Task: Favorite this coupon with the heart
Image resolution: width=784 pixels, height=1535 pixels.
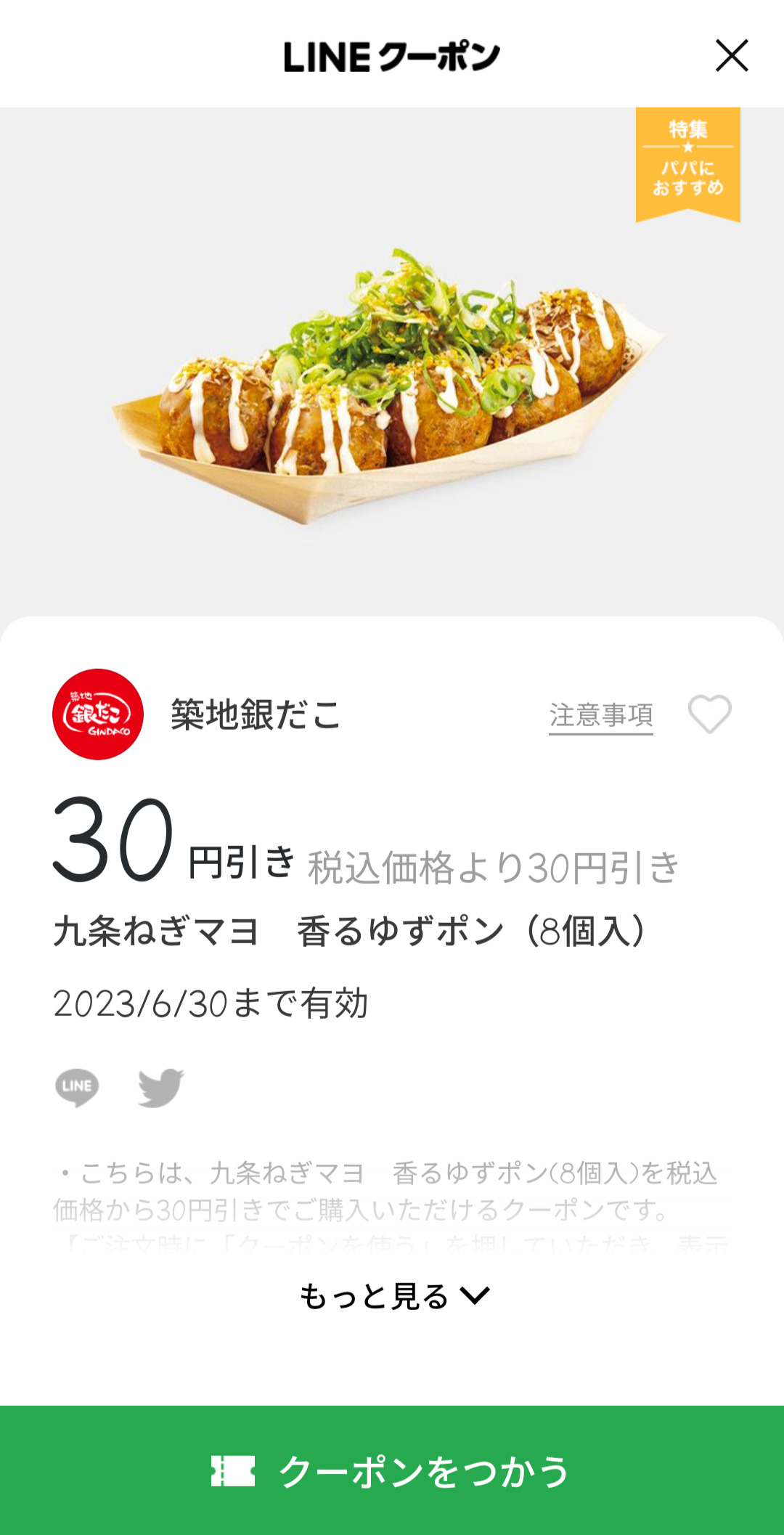Action: pyautogui.click(x=709, y=714)
